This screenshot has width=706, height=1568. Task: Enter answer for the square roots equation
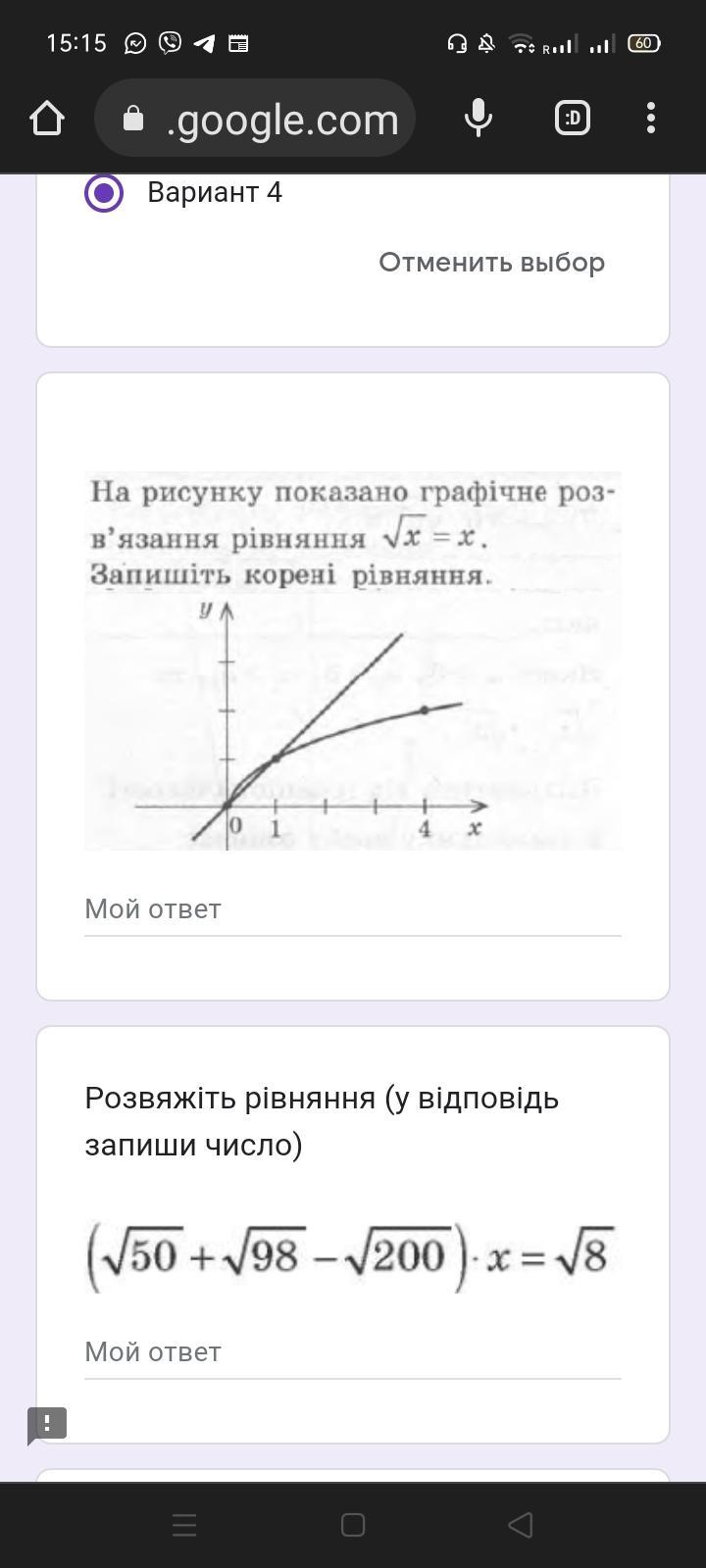pos(352,1352)
